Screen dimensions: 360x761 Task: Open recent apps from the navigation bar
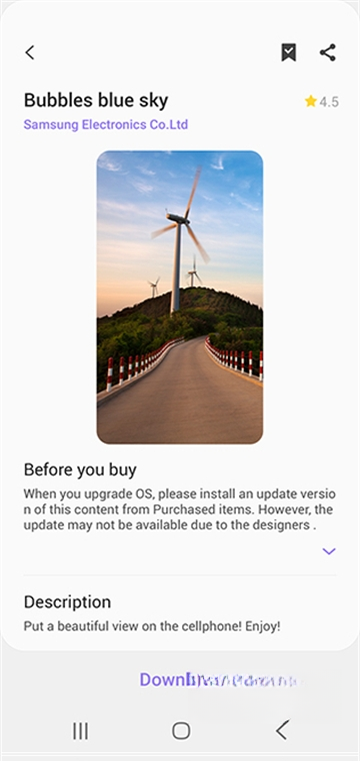81,730
